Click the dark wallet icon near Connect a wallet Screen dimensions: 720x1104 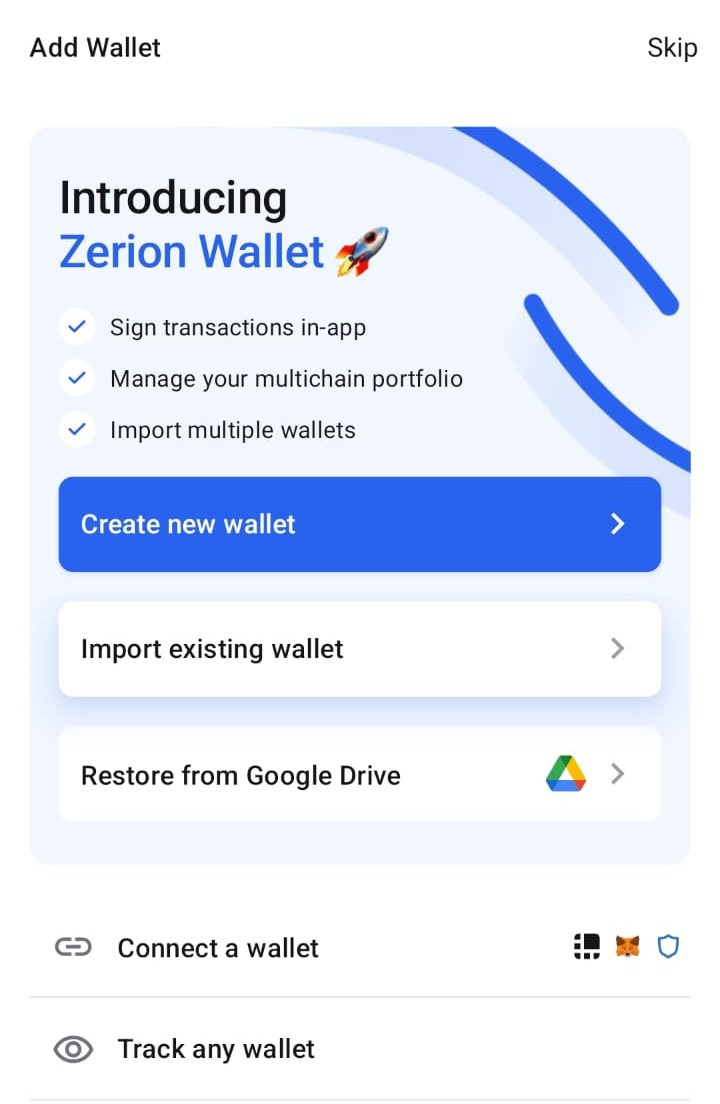pos(587,947)
